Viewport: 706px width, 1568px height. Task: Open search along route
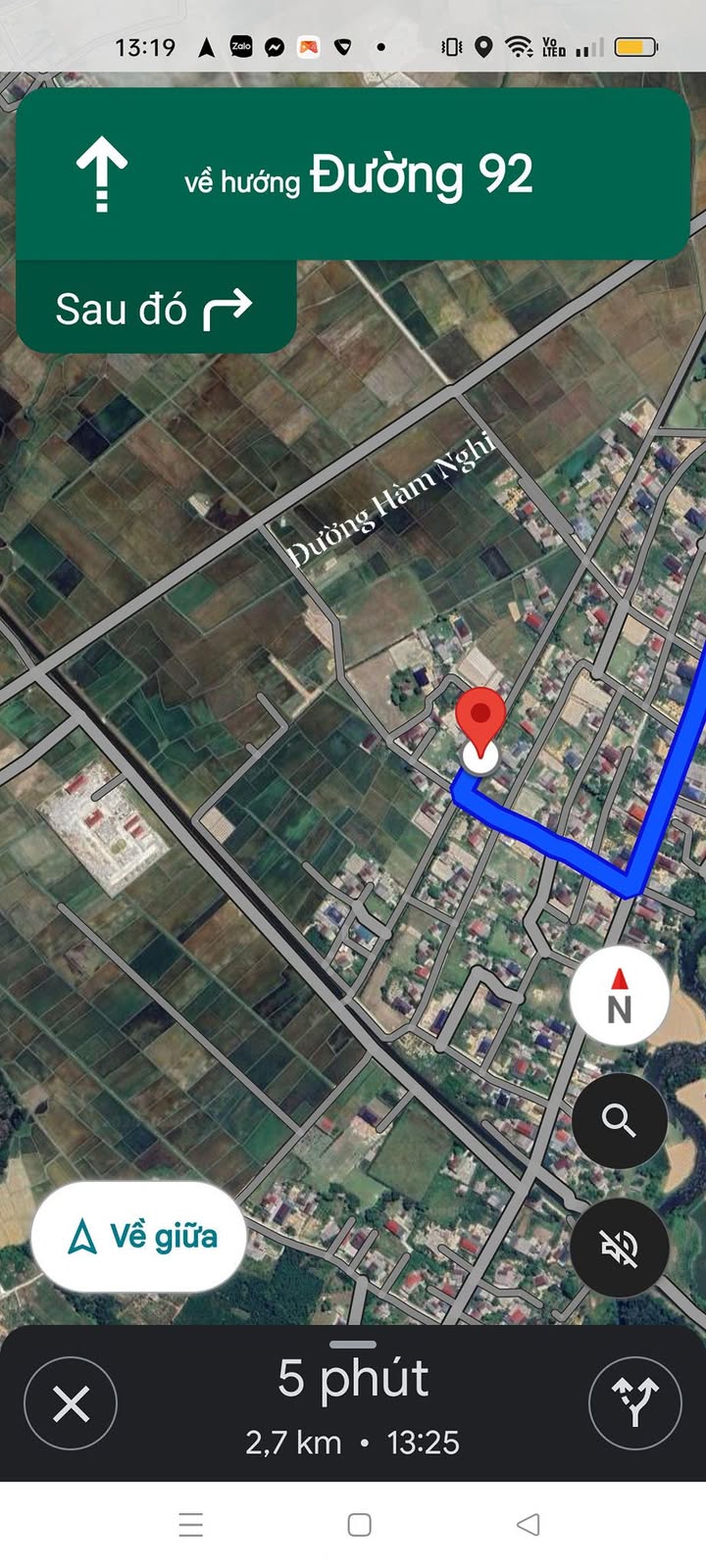tap(619, 1120)
